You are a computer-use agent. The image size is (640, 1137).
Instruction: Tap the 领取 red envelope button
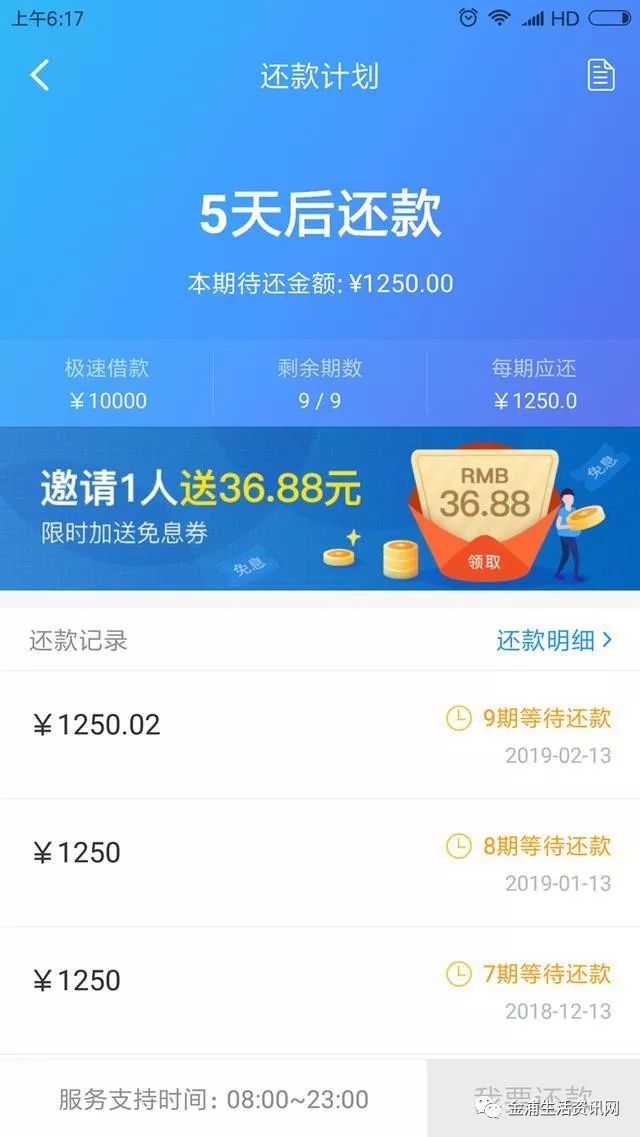click(x=484, y=562)
